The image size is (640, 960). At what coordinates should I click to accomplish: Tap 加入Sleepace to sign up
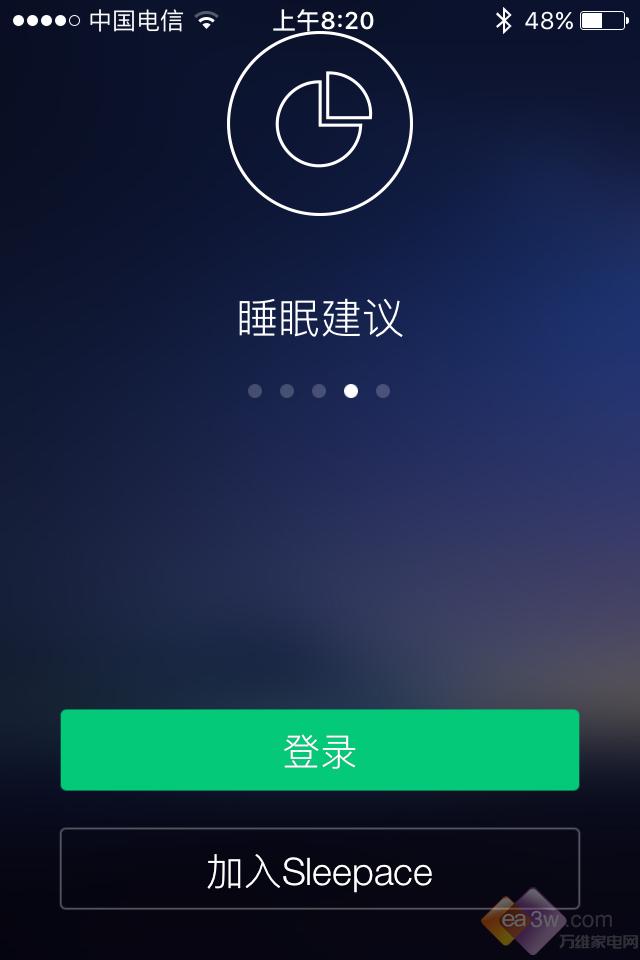pyautogui.click(x=320, y=869)
